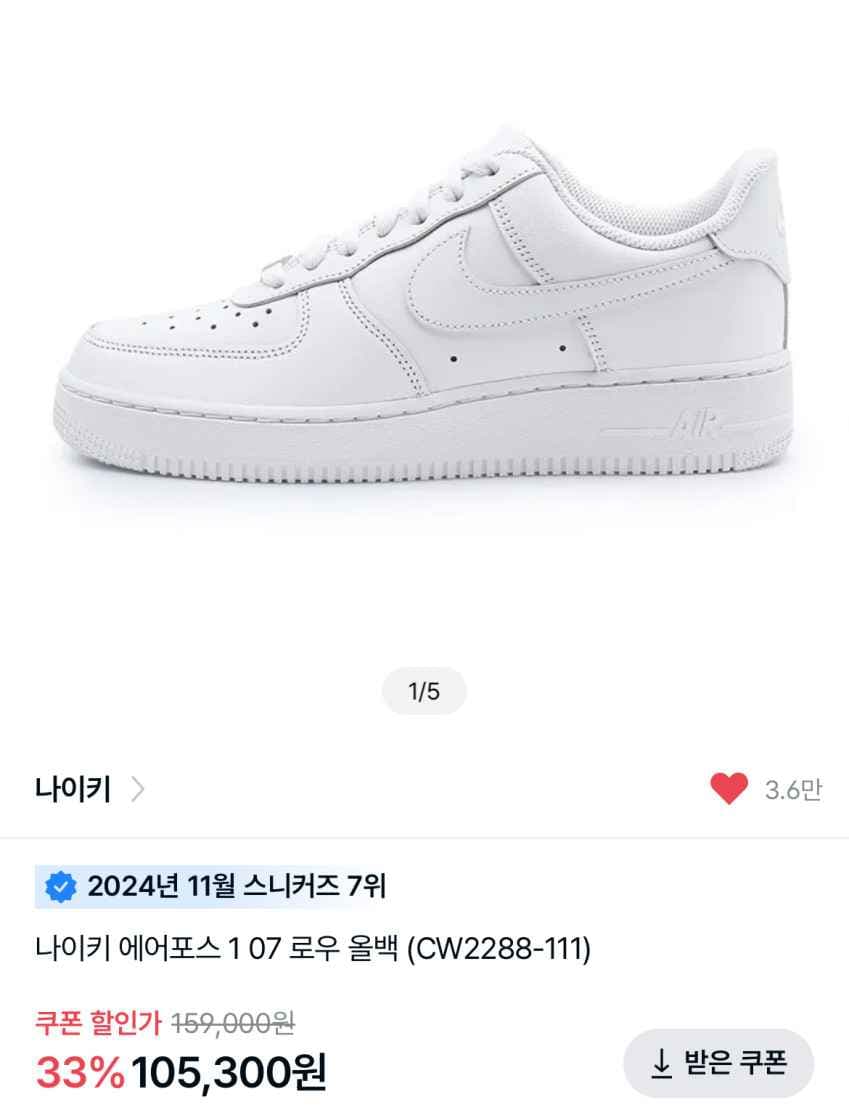Click the 1/5 image page indicator
Image resolution: width=849 pixels, height=1118 pixels.
[x=424, y=689]
